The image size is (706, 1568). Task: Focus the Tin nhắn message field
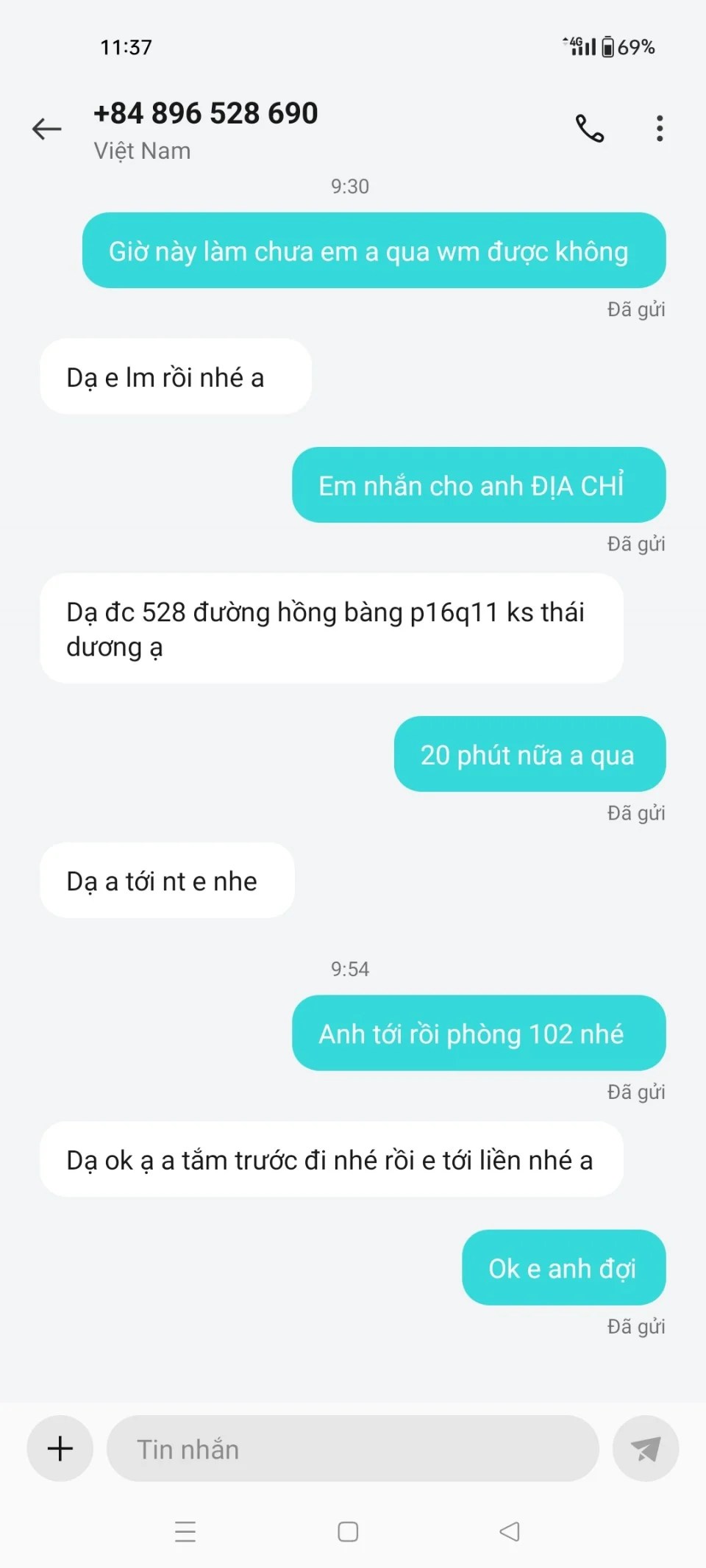coord(353,1449)
